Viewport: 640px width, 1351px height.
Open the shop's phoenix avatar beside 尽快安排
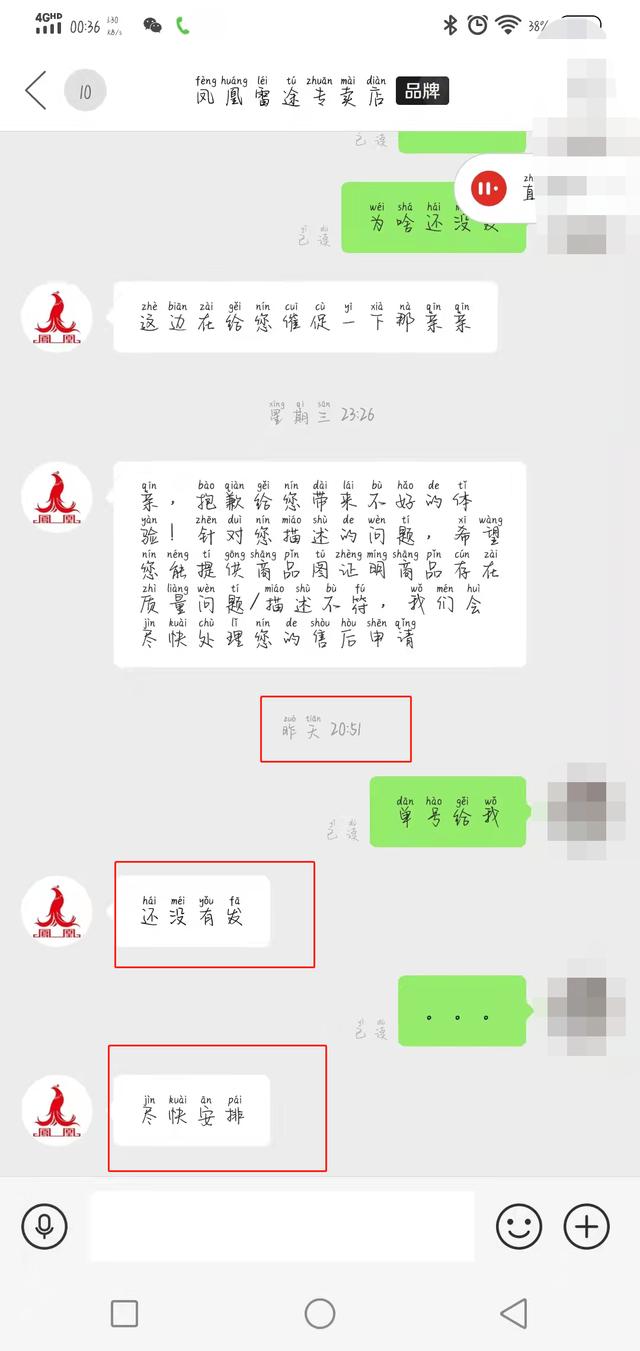(57, 1110)
